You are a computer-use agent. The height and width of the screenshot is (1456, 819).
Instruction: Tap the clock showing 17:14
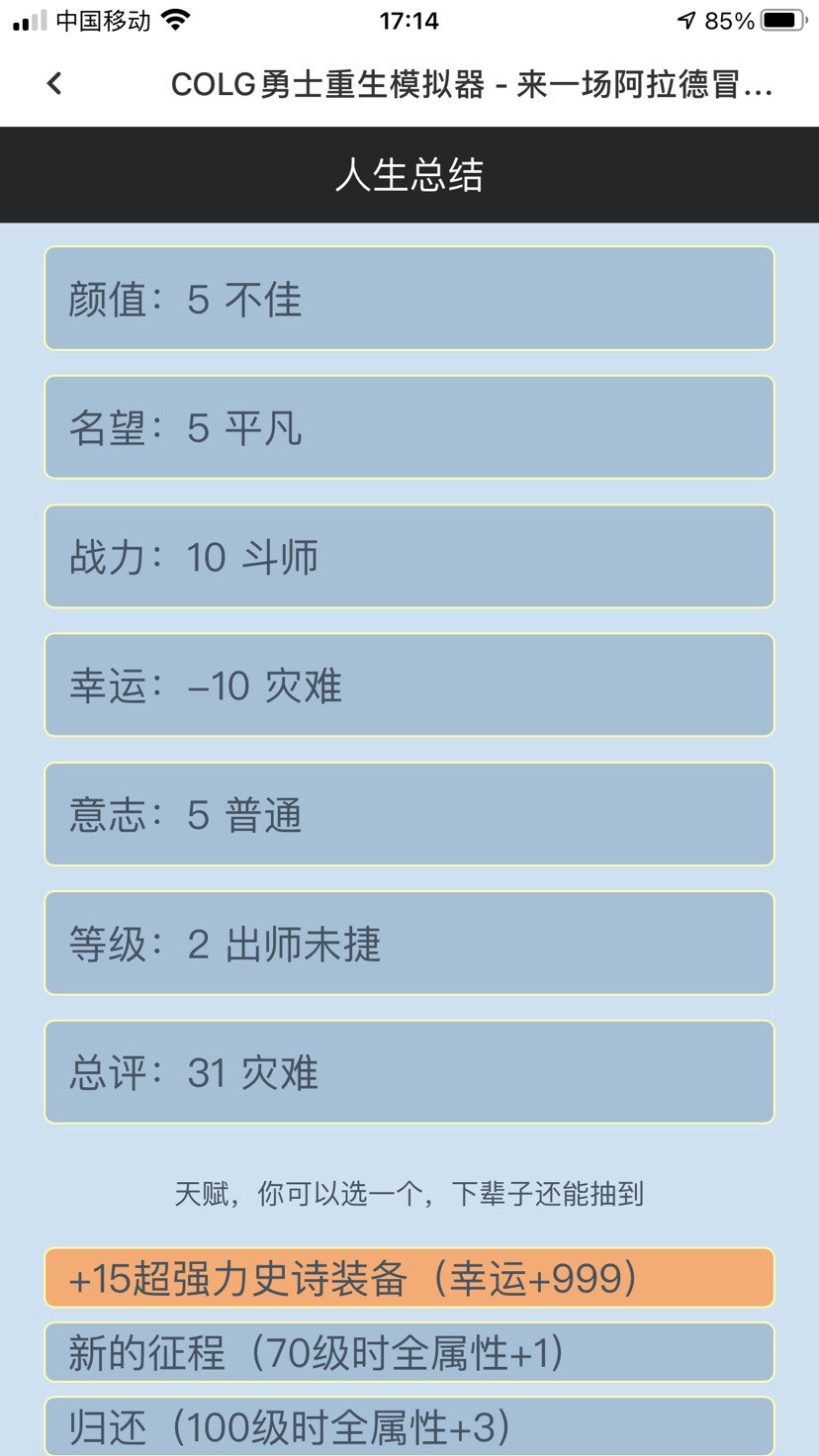click(409, 20)
